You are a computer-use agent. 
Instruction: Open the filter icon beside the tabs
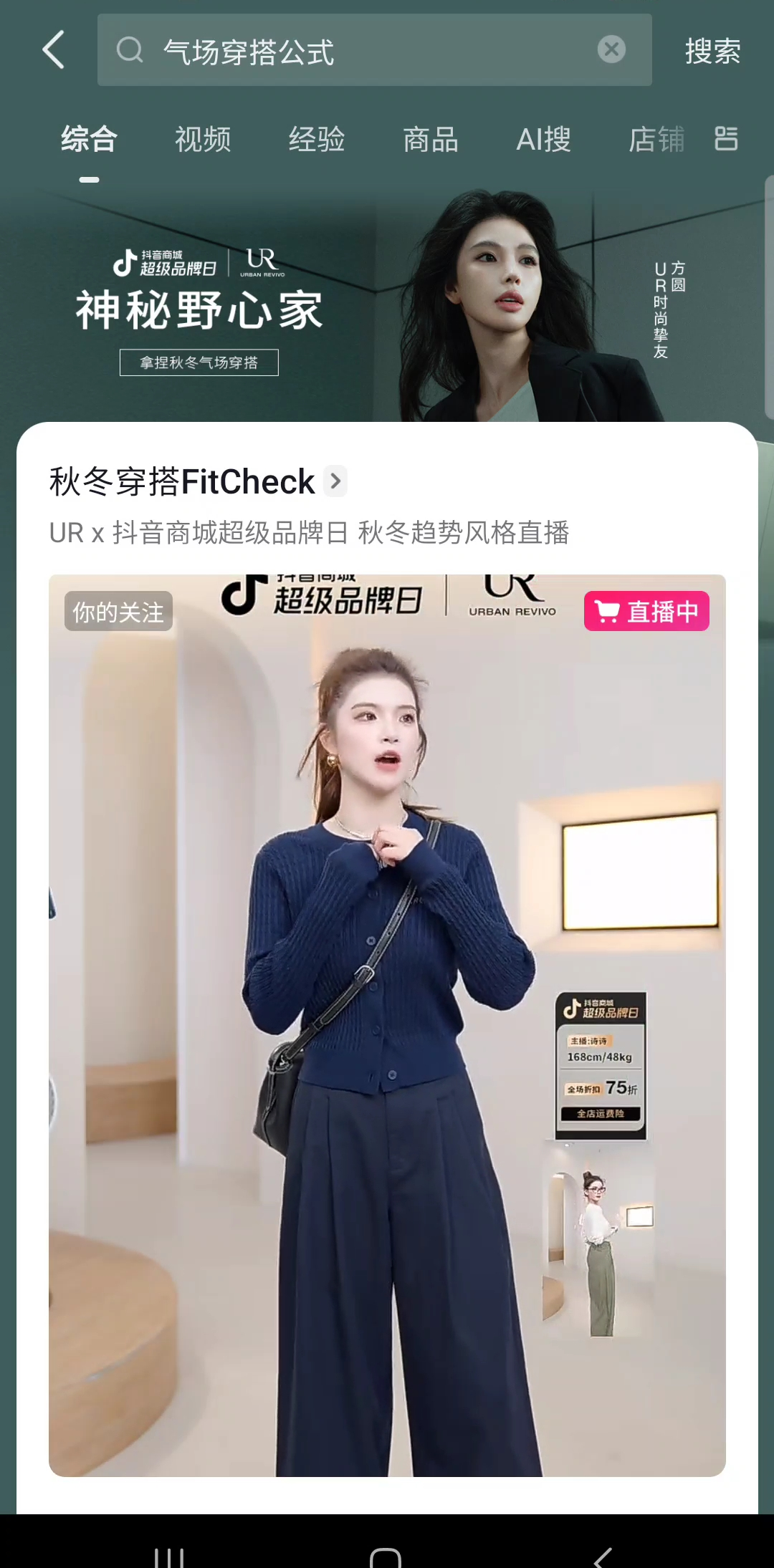[725, 138]
